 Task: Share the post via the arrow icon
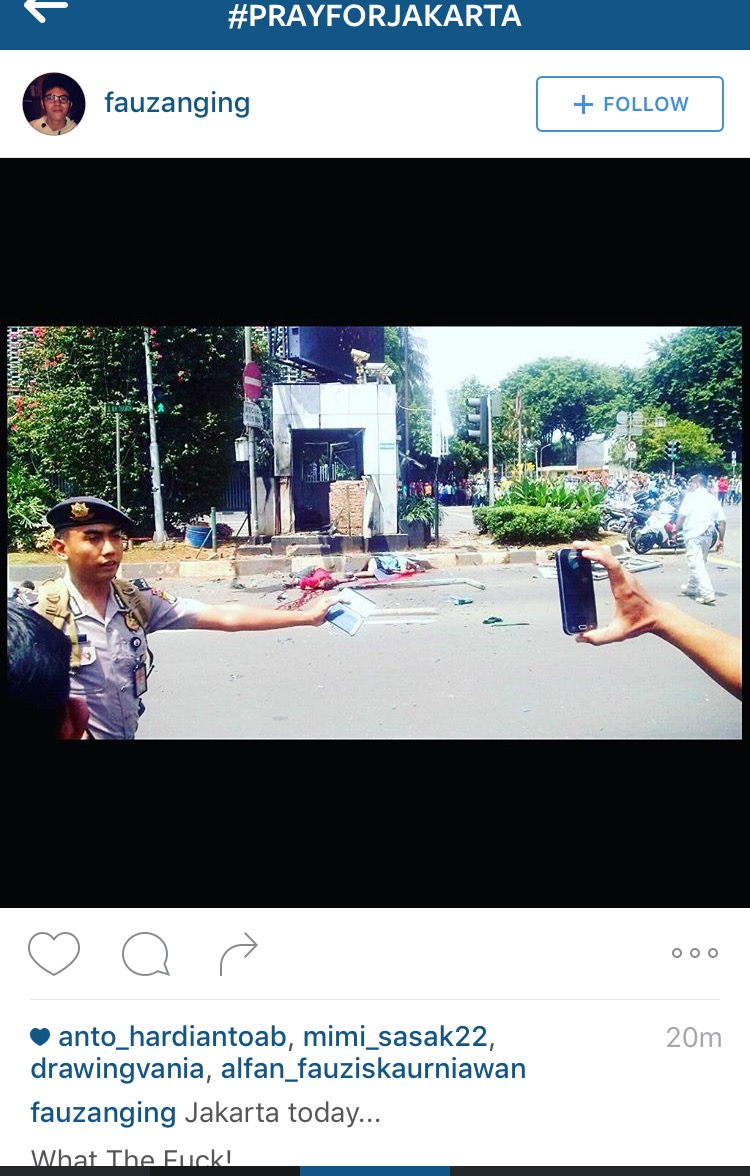coord(238,953)
